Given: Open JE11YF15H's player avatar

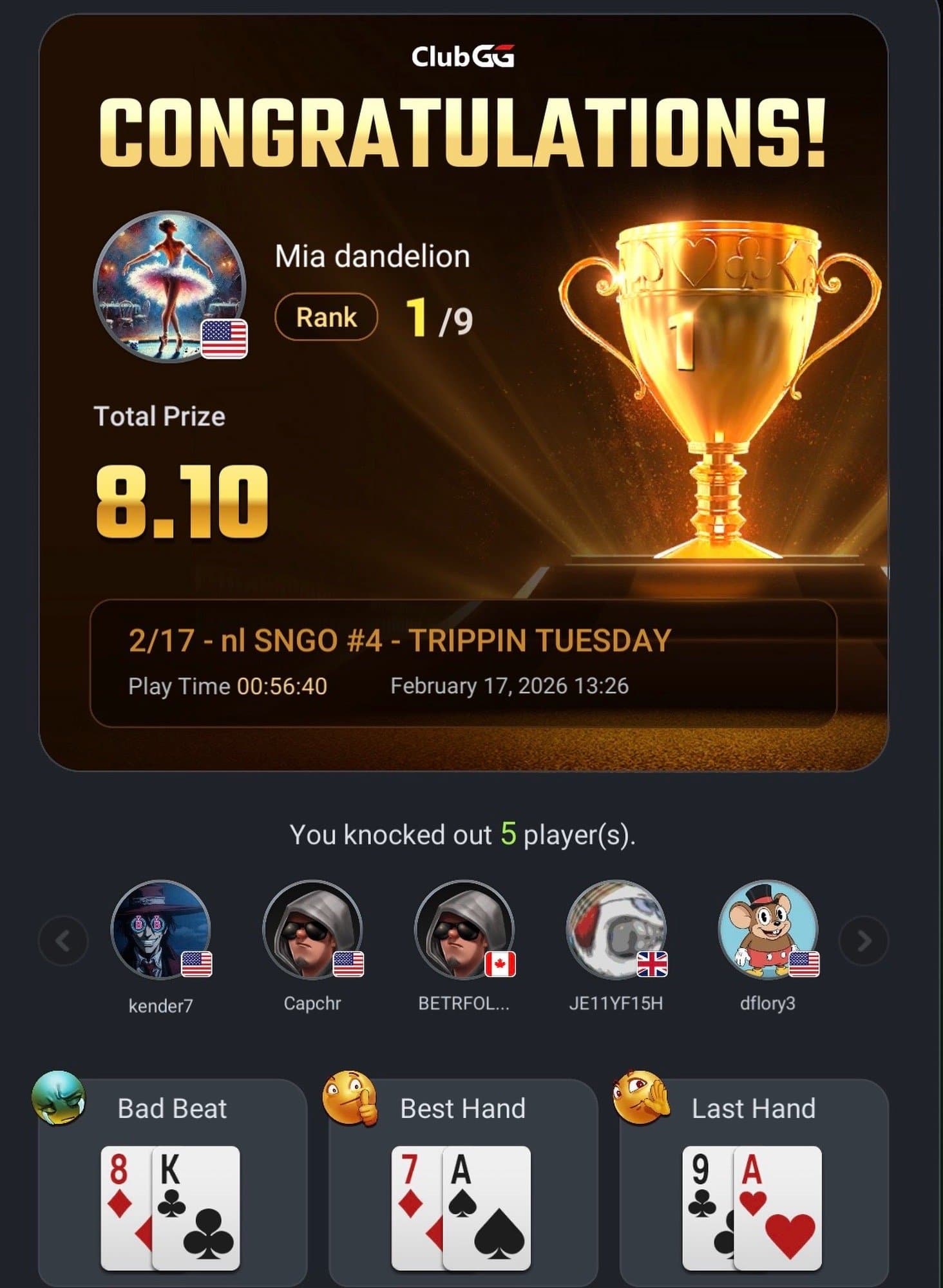Looking at the screenshot, I should 616,930.
